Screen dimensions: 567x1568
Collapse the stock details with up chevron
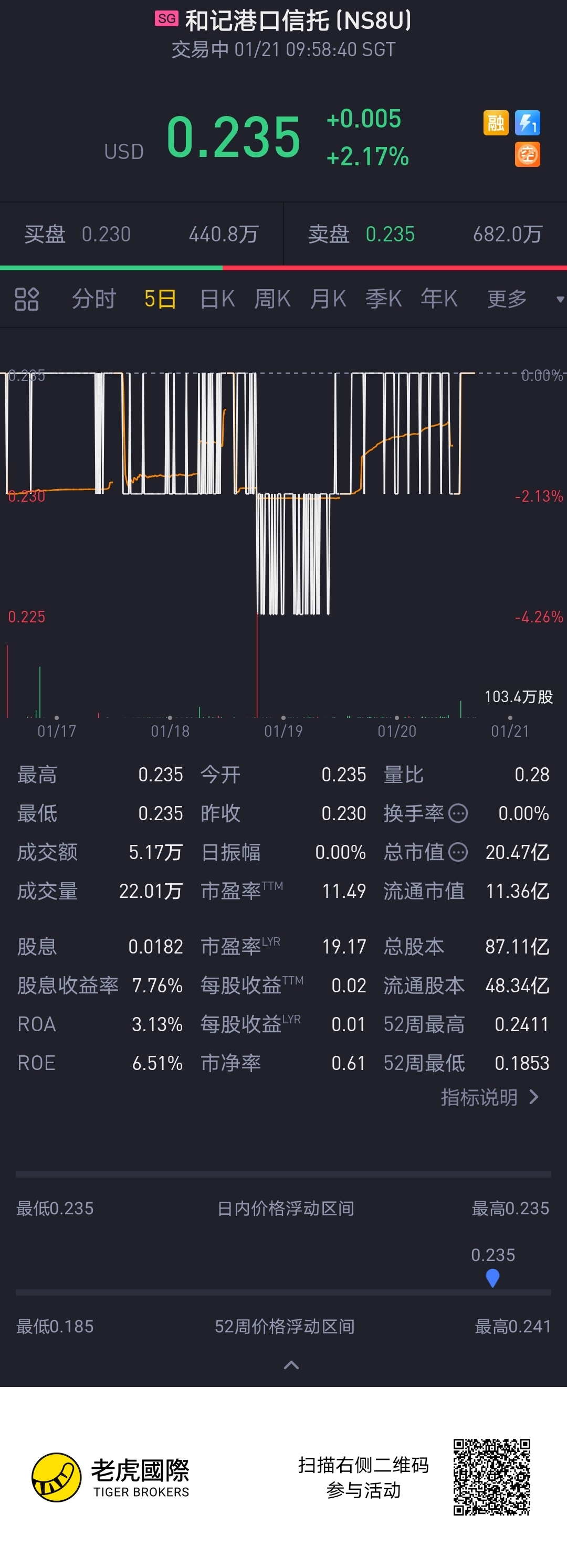coord(291,1365)
